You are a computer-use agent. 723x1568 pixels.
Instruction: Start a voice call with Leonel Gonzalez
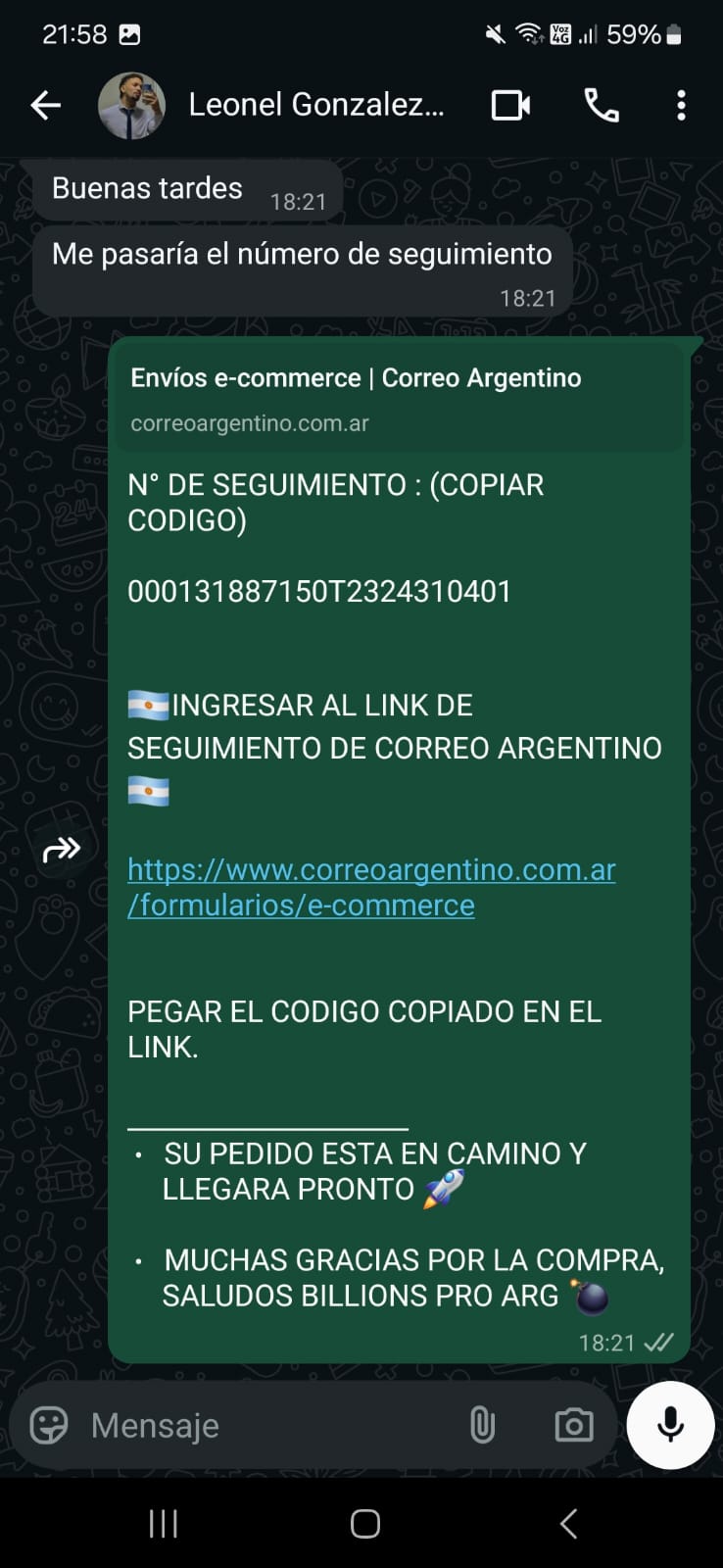602,105
